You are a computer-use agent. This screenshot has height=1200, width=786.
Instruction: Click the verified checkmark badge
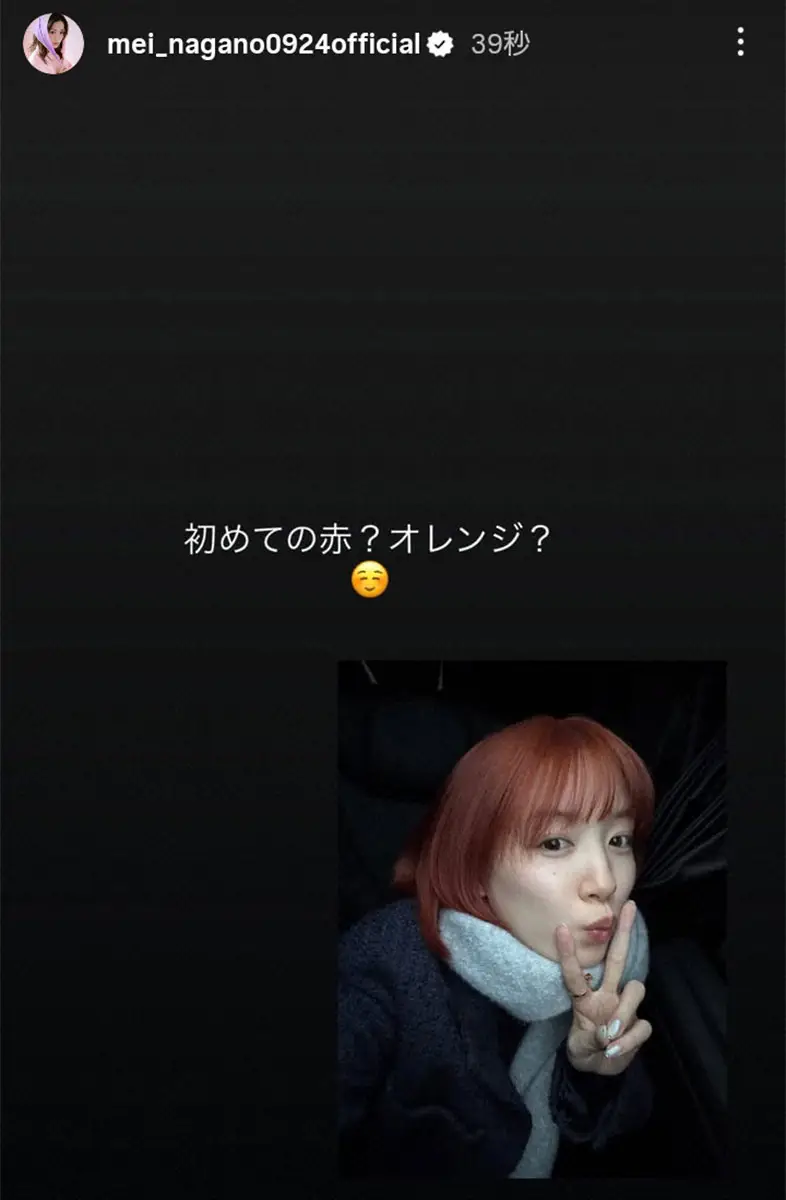pyautogui.click(x=437, y=43)
